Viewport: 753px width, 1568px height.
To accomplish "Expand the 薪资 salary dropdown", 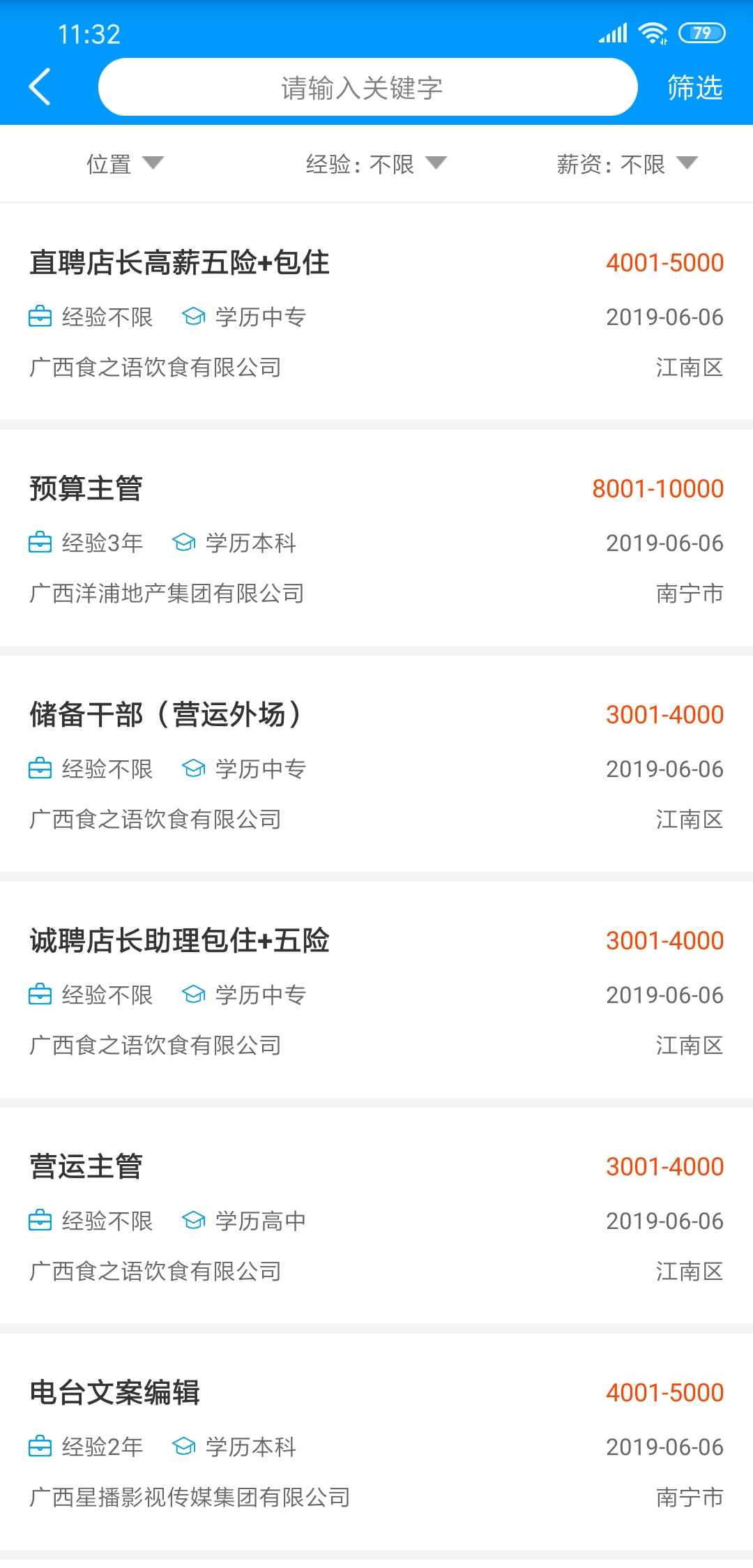I will click(626, 165).
